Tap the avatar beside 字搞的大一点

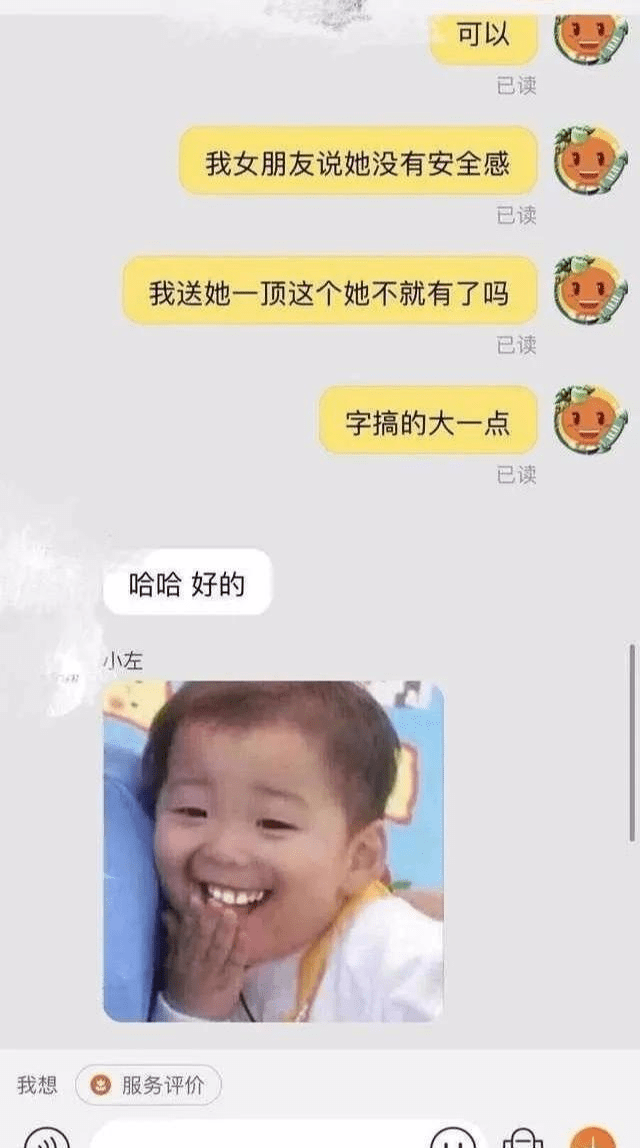coord(589,420)
